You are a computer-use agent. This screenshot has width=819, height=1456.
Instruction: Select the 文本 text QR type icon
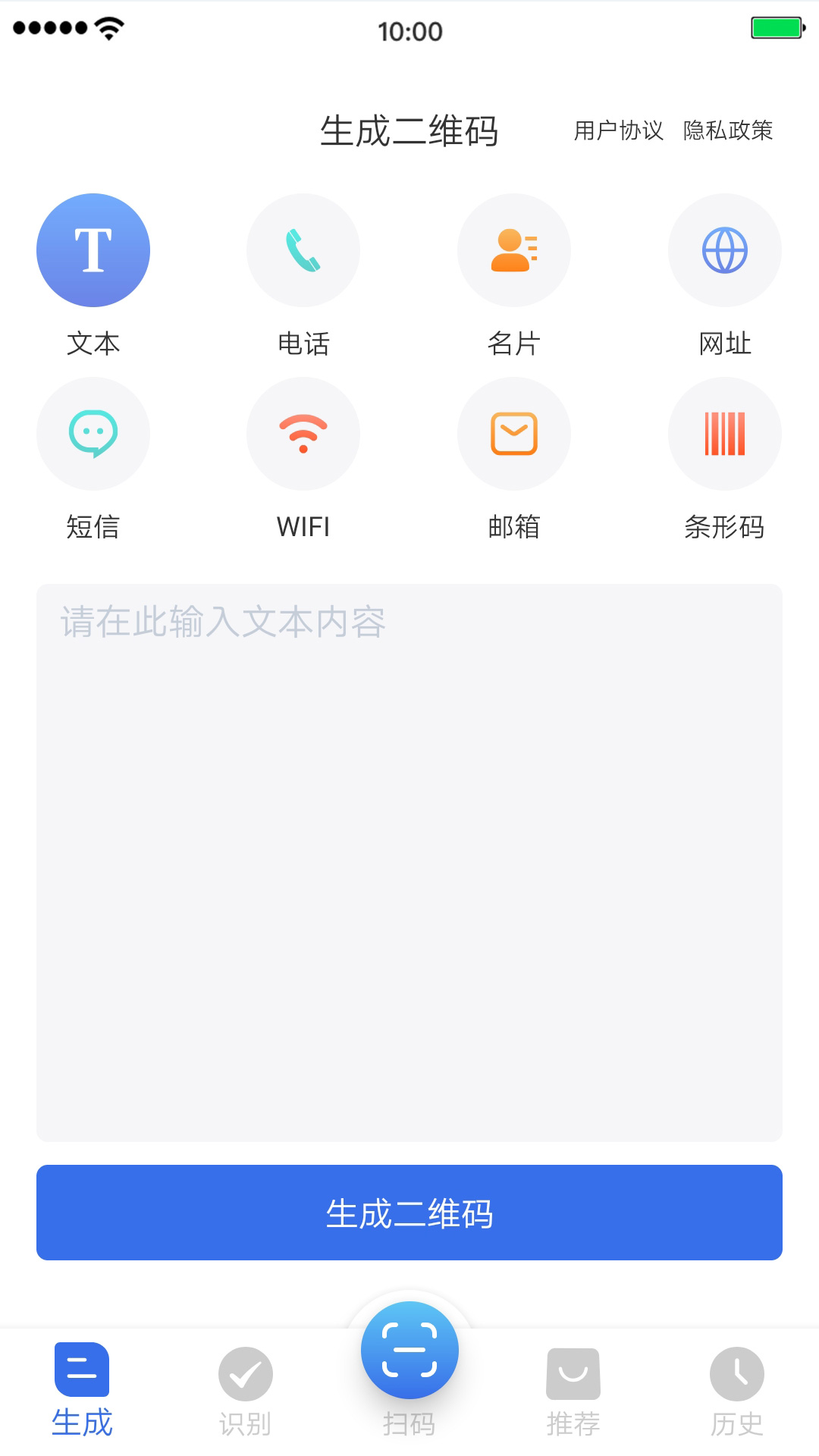(93, 249)
